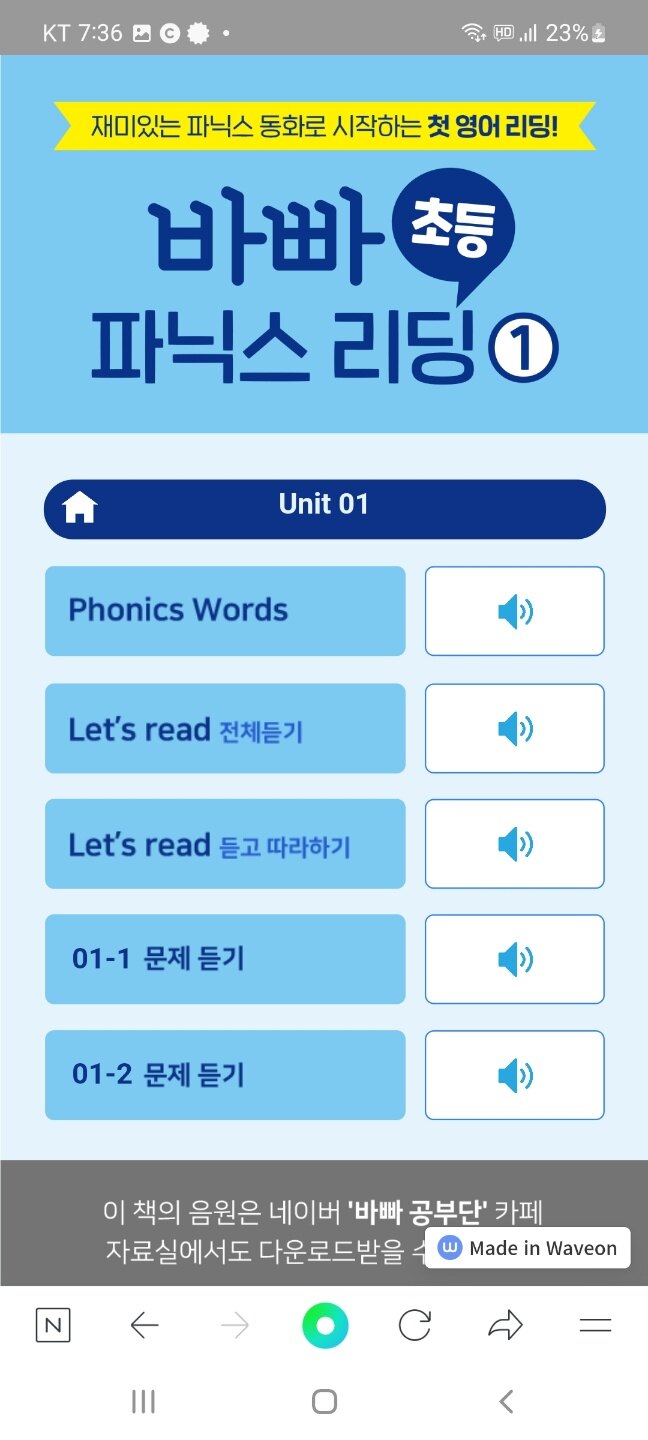Share this page
Viewport: 648px width, 1440px height.
(505, 1326)
